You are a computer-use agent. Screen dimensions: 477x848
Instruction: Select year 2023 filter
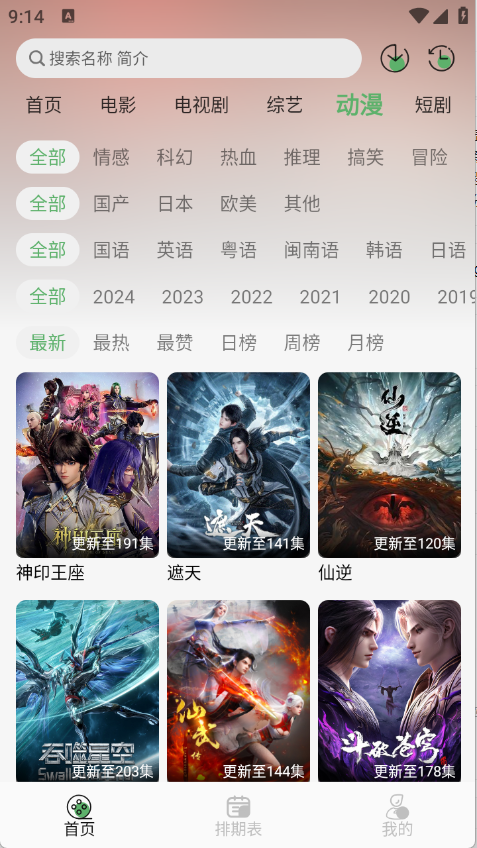183,297
